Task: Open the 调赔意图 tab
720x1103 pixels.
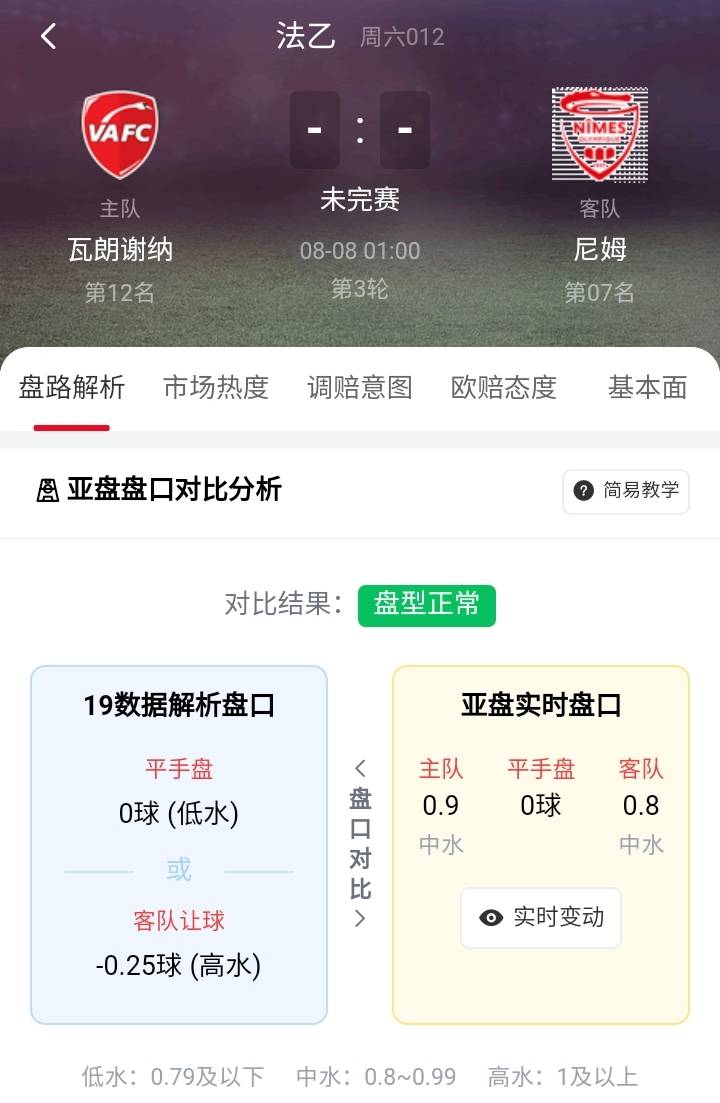Action: [360, 388]
